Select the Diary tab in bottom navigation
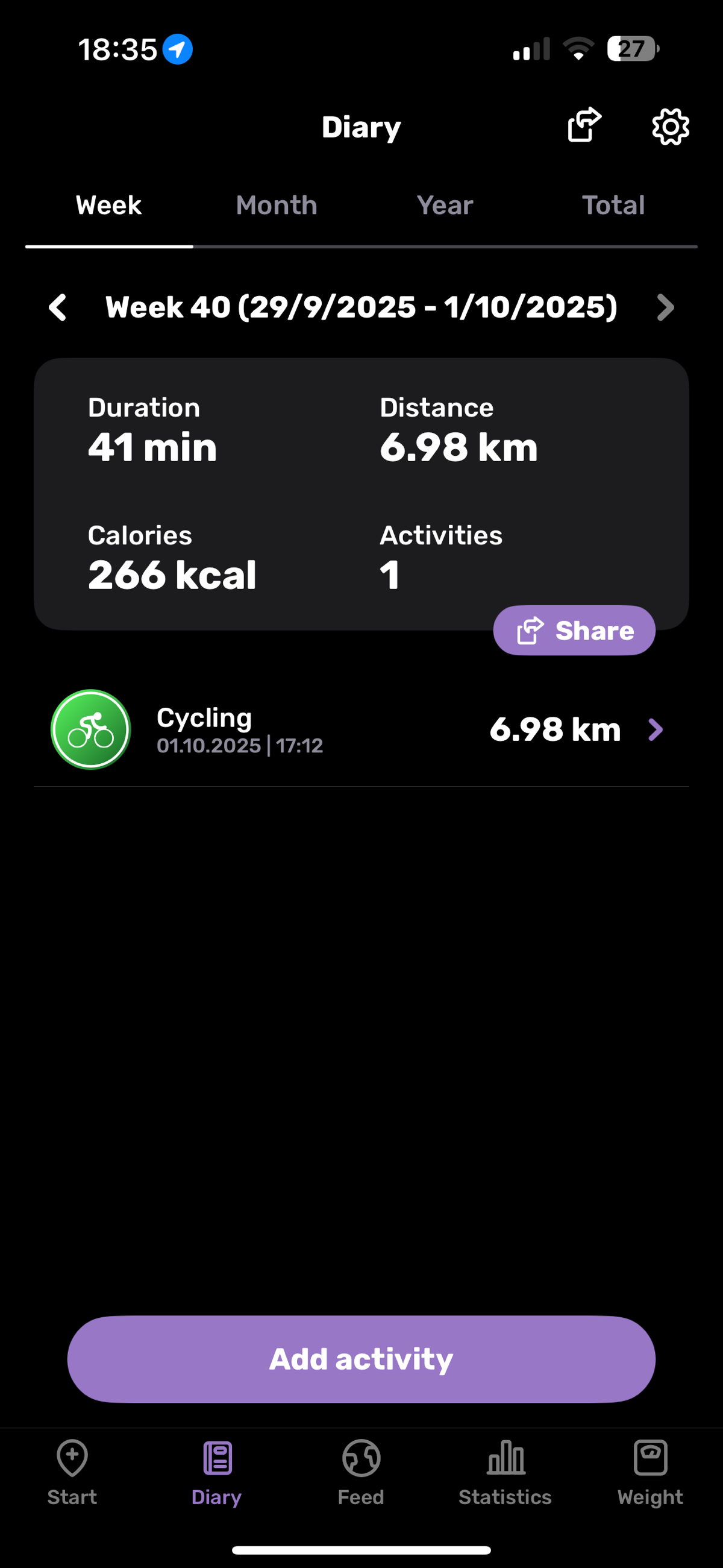The height and width of the screenshot is (1568, 723). [217, 1470]
